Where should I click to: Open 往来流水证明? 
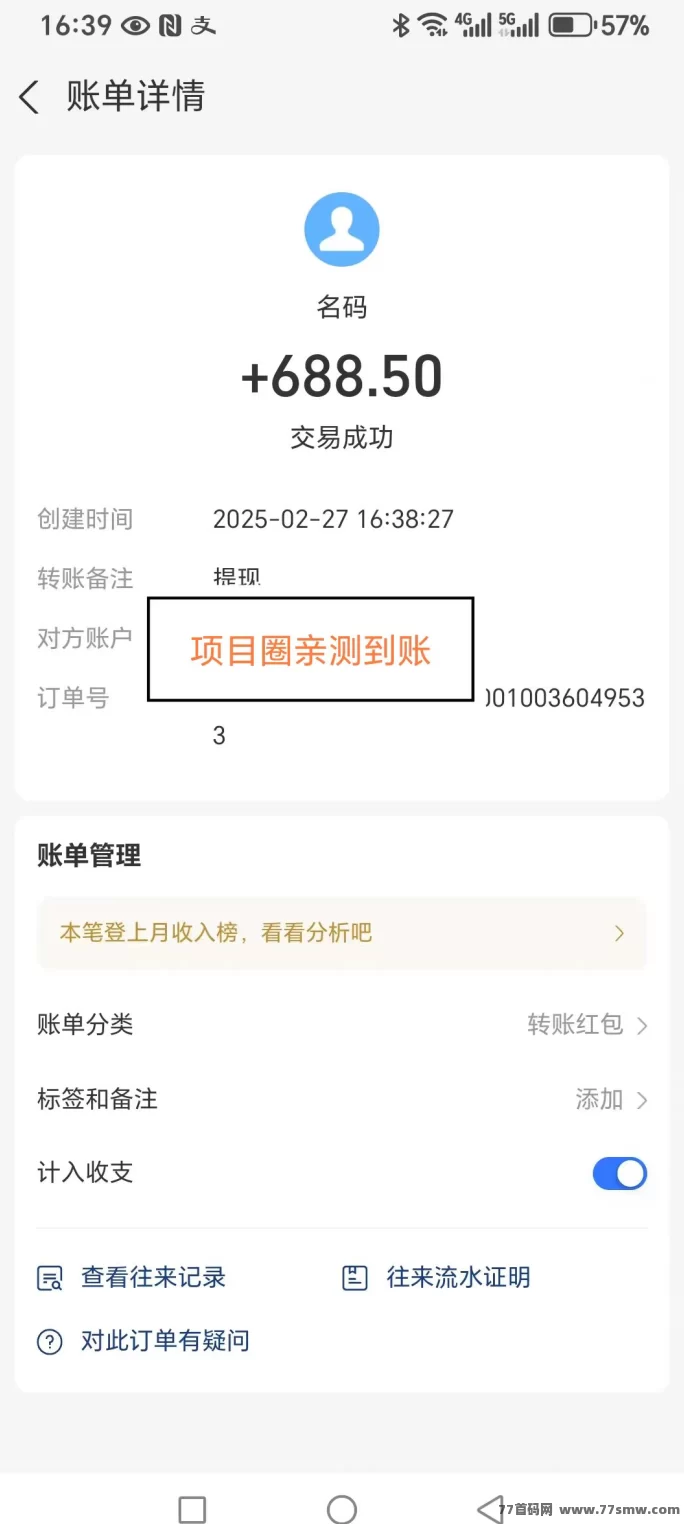click(x=436, y=1277)
